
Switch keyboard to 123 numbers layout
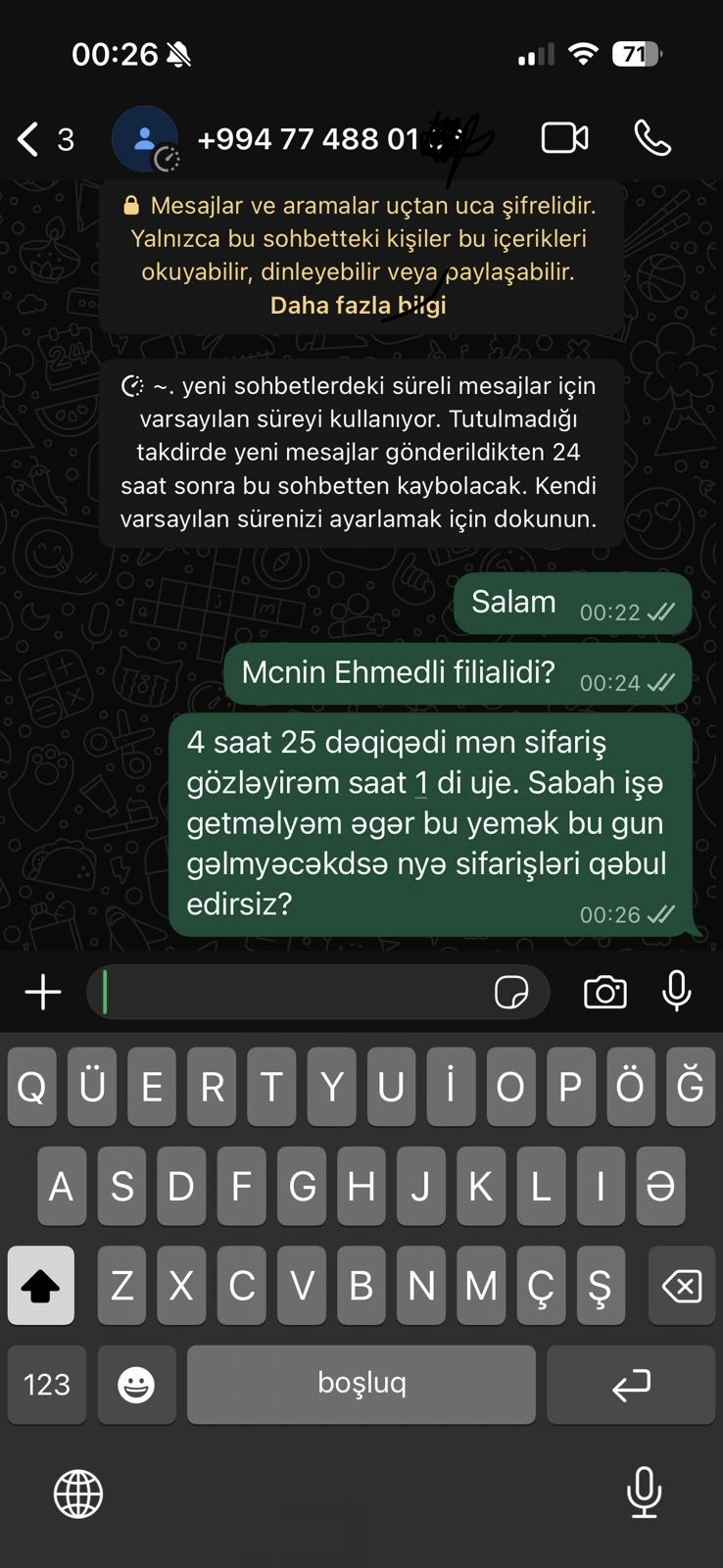[47, 1385]
